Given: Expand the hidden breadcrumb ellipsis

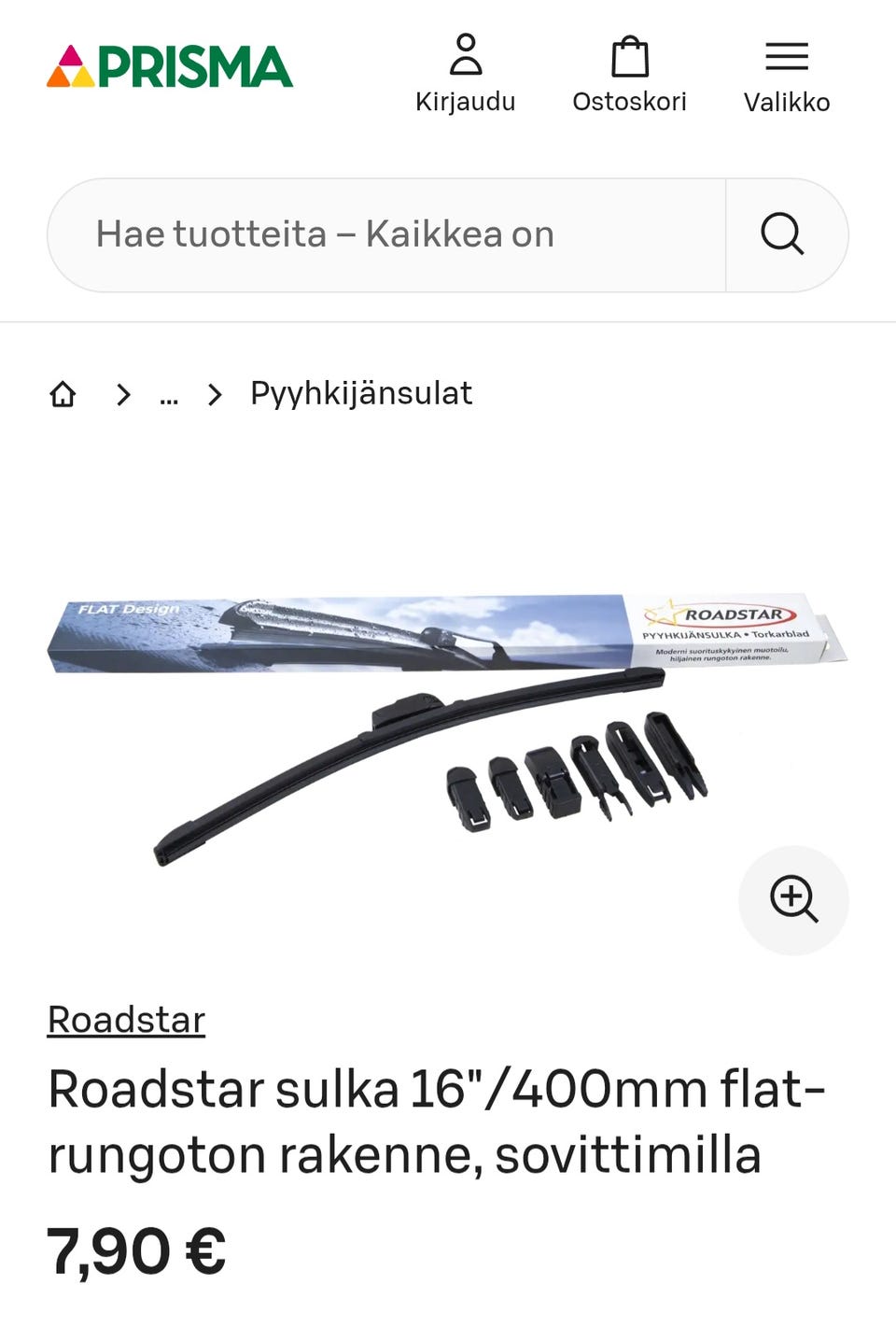Looking at the screenshot, I should click(169, 393).
